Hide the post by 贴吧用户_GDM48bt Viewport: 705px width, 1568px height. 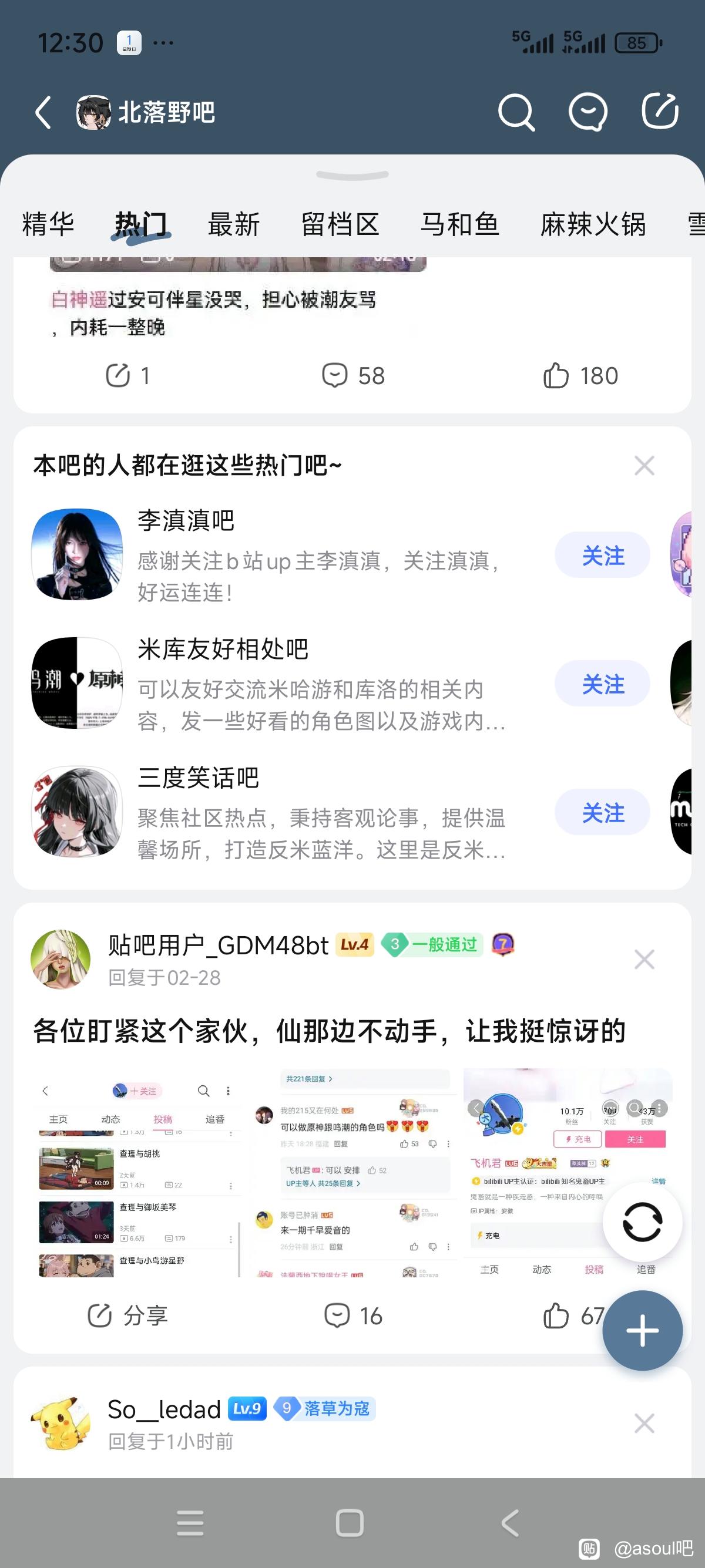(x=644, y=960)
